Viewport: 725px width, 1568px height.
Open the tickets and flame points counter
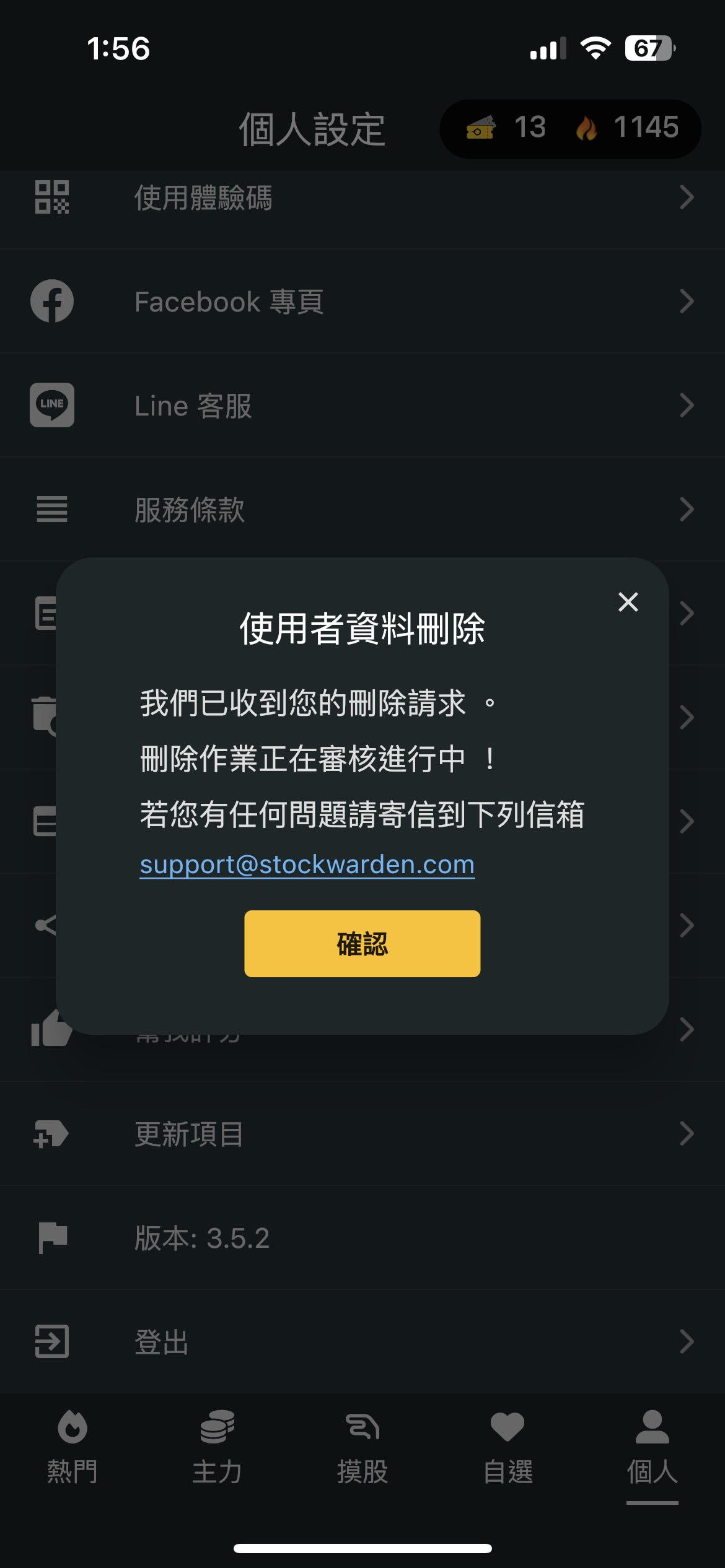coord(570,128)
